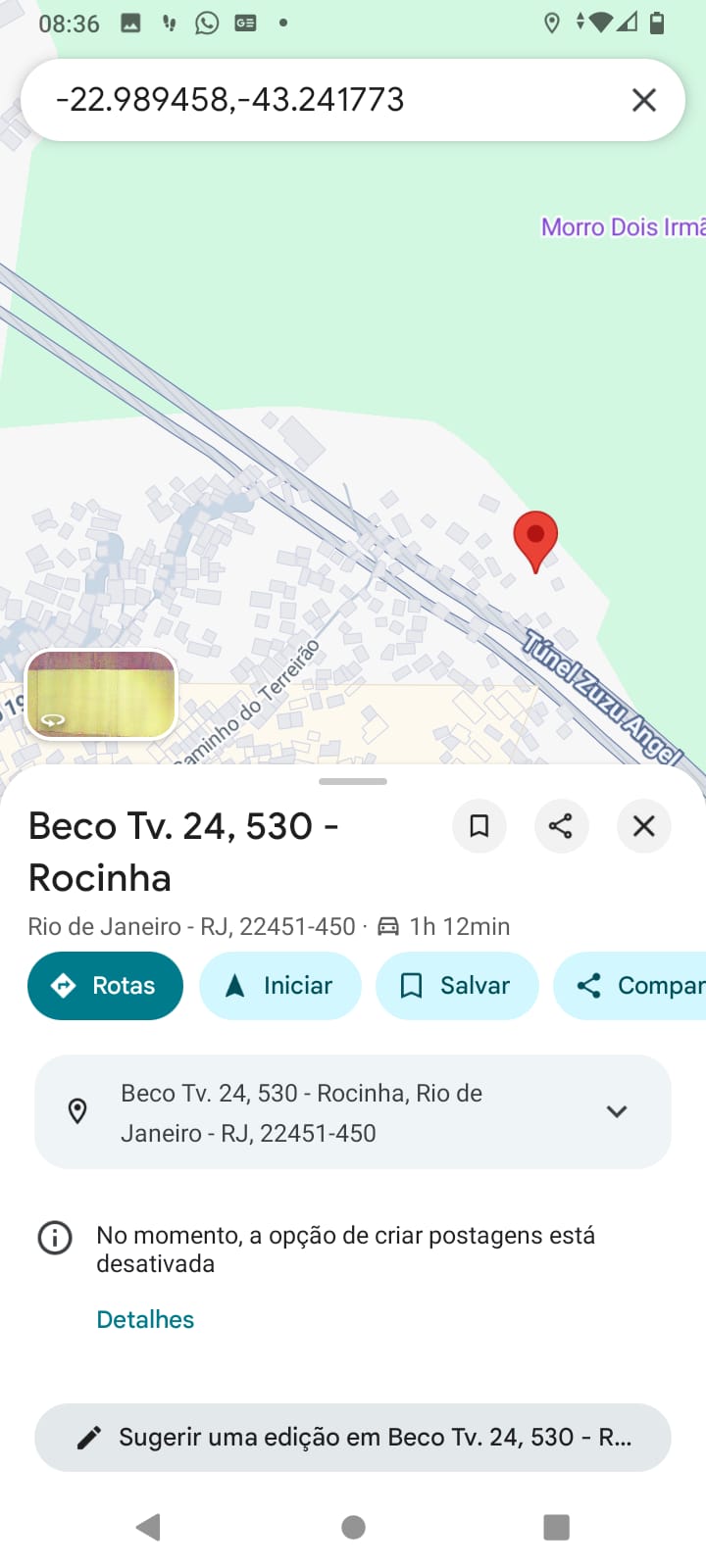The image size is (706, 1568).
Task: Open the Street View thumbnail
Action: (x=101, y=694)
